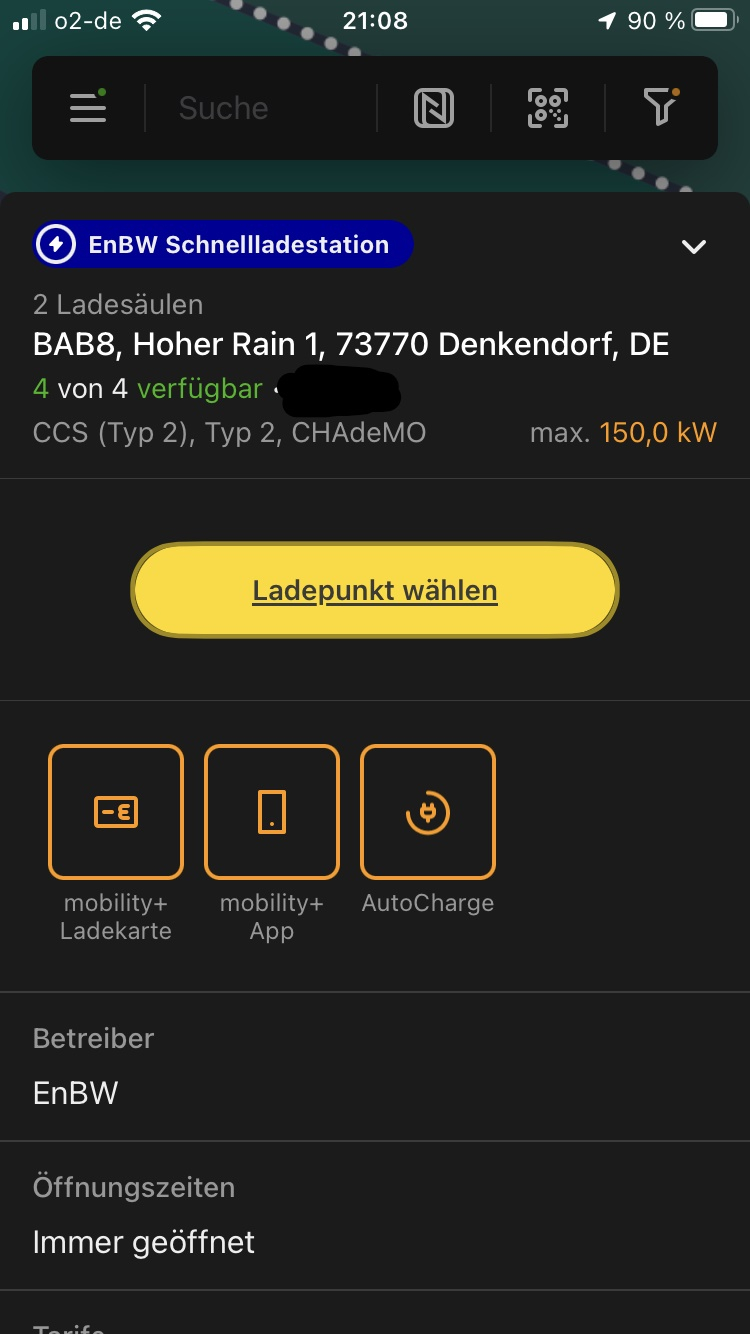Select the mobility+ Ladekarte option
Viewport: 750px width, 1334px height.
[x=116, y=812]
